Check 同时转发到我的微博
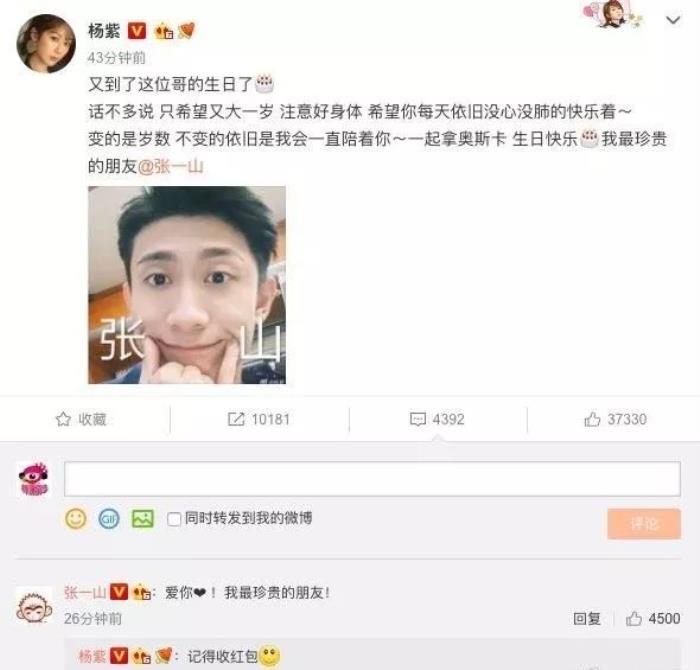The height and width of the screenshot is (670, 700). click(x=175, y=519)
